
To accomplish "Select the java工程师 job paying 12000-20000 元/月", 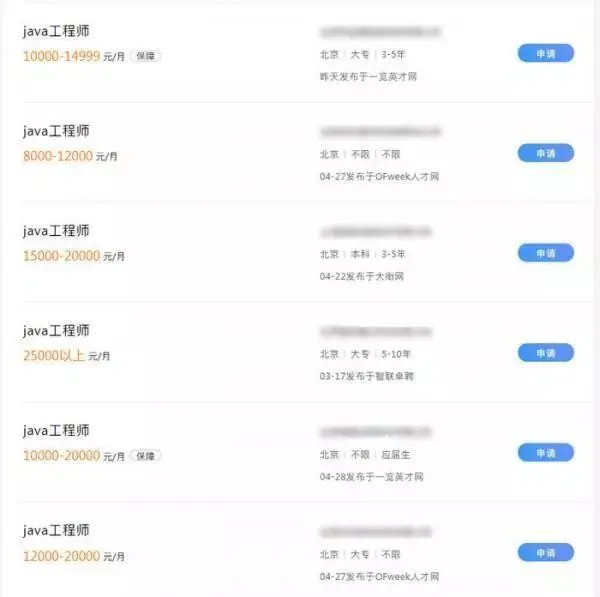I will coord(56,531).
